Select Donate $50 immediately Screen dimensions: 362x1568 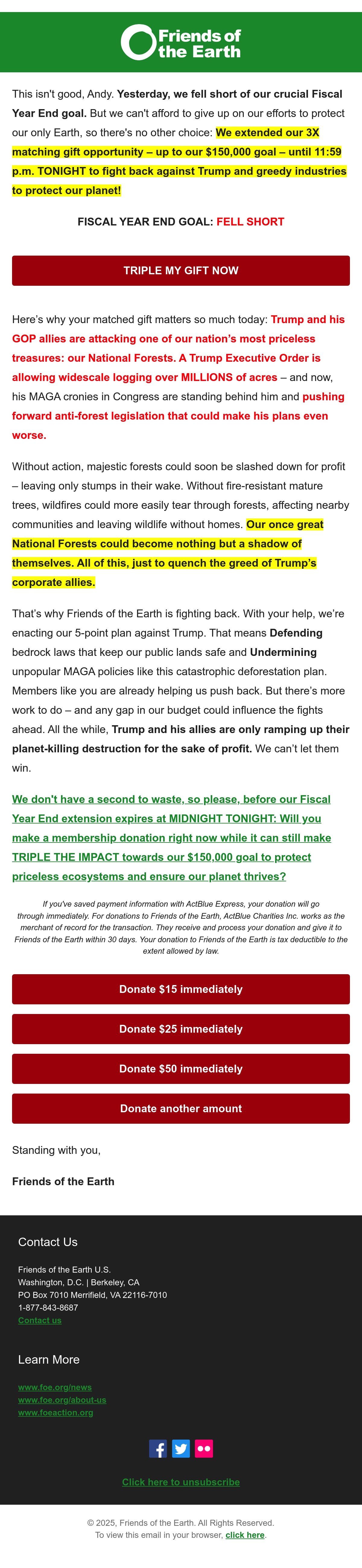pyautogui.click(x=181, y=1069)
